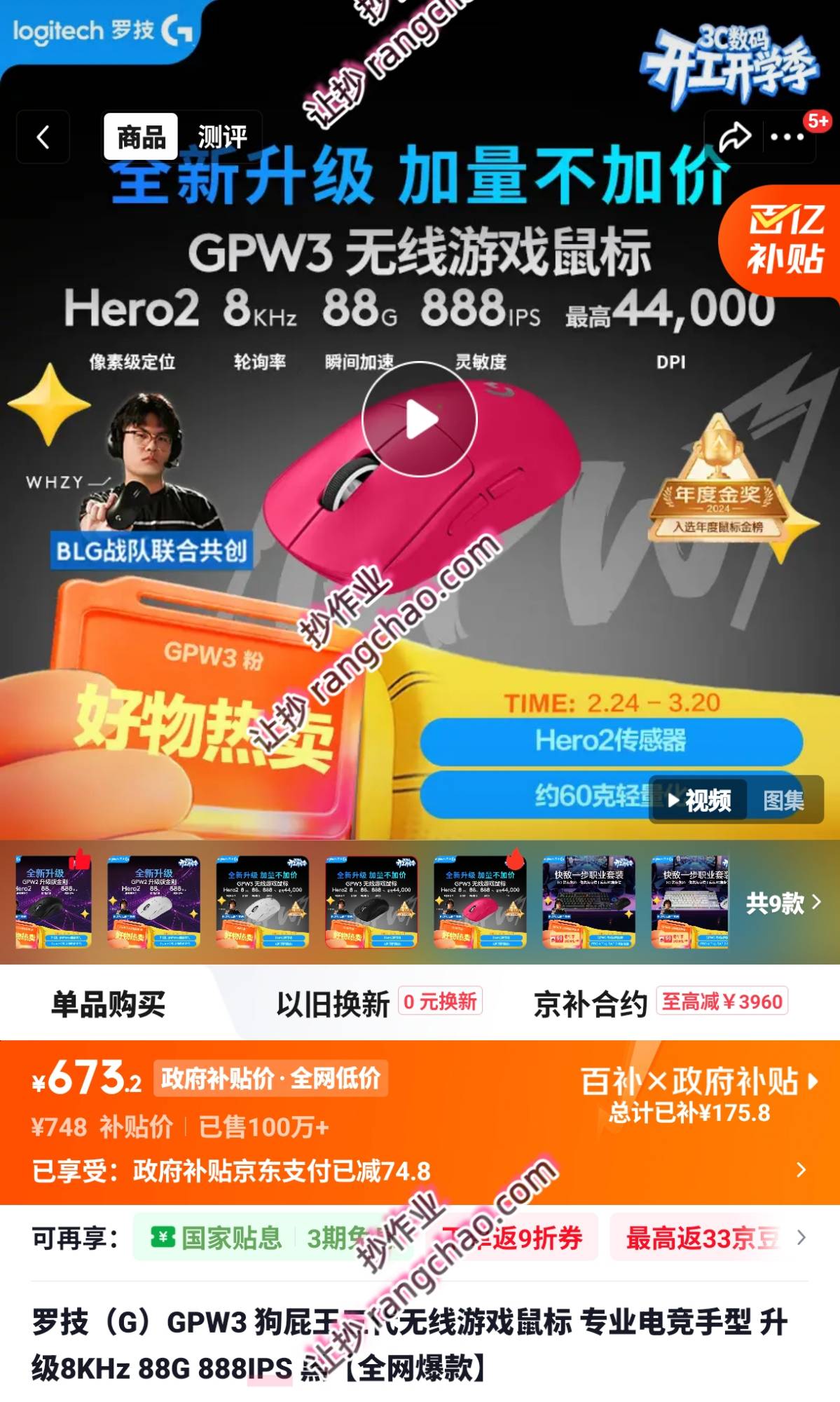
Task: Select the pink GPW3 mouse variant thumbnail
Action: pyautogui.click(x=480, y=903)
